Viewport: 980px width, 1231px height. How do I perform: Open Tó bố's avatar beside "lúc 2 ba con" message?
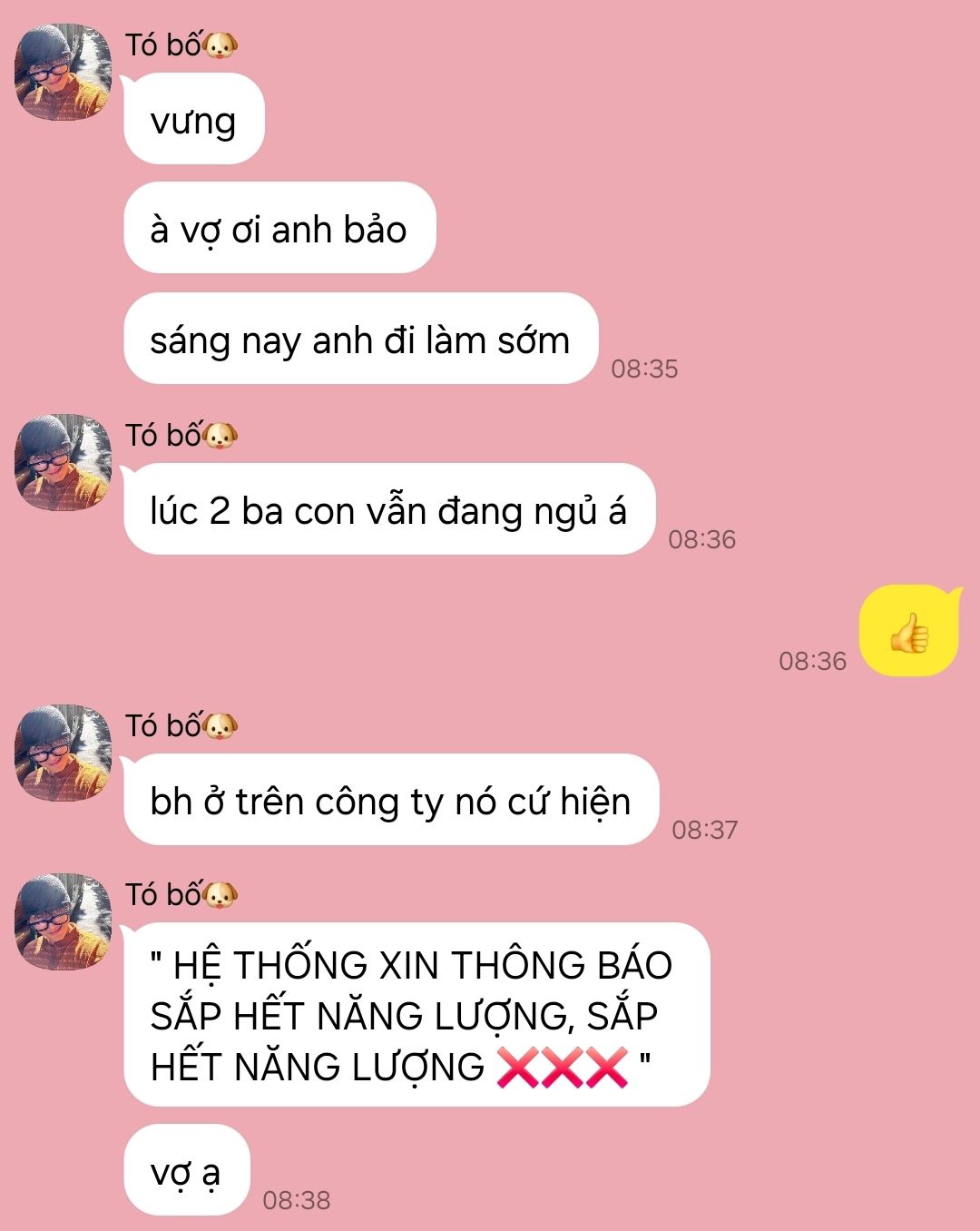pyautogui.click(x=63, y=463)
